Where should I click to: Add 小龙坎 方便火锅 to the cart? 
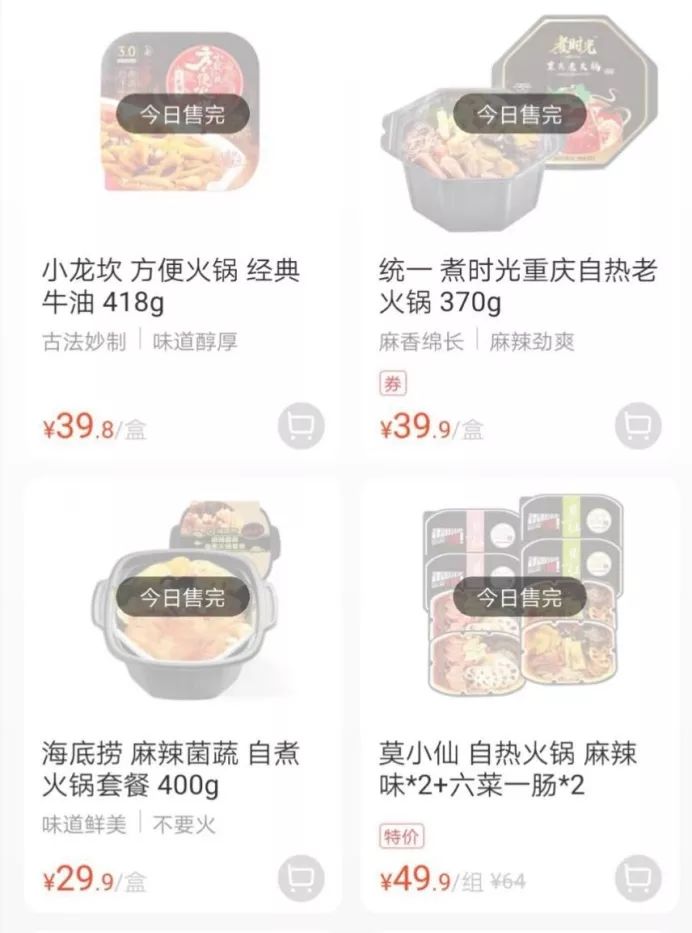(300, 427)
